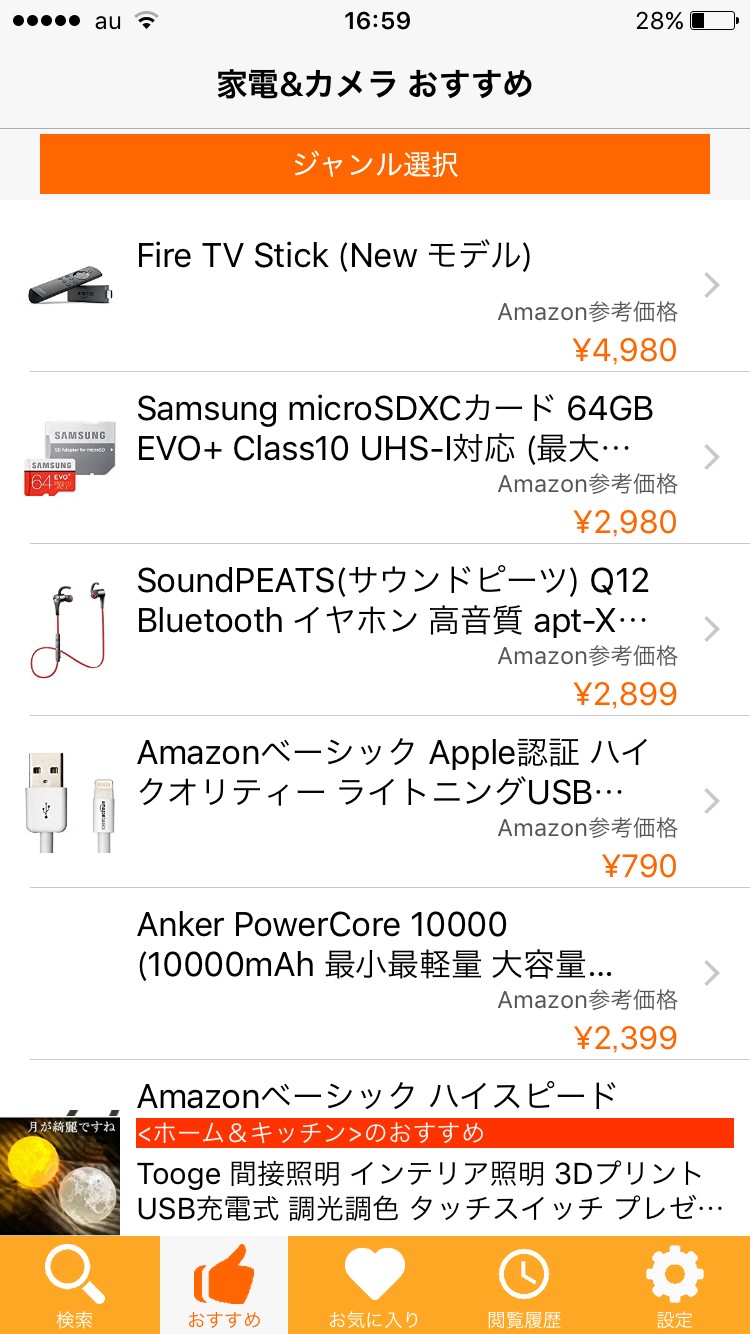Open the 設定 settings tab
The width and height of the screenshot is (750, 1334).
(x=674, y=1286)
